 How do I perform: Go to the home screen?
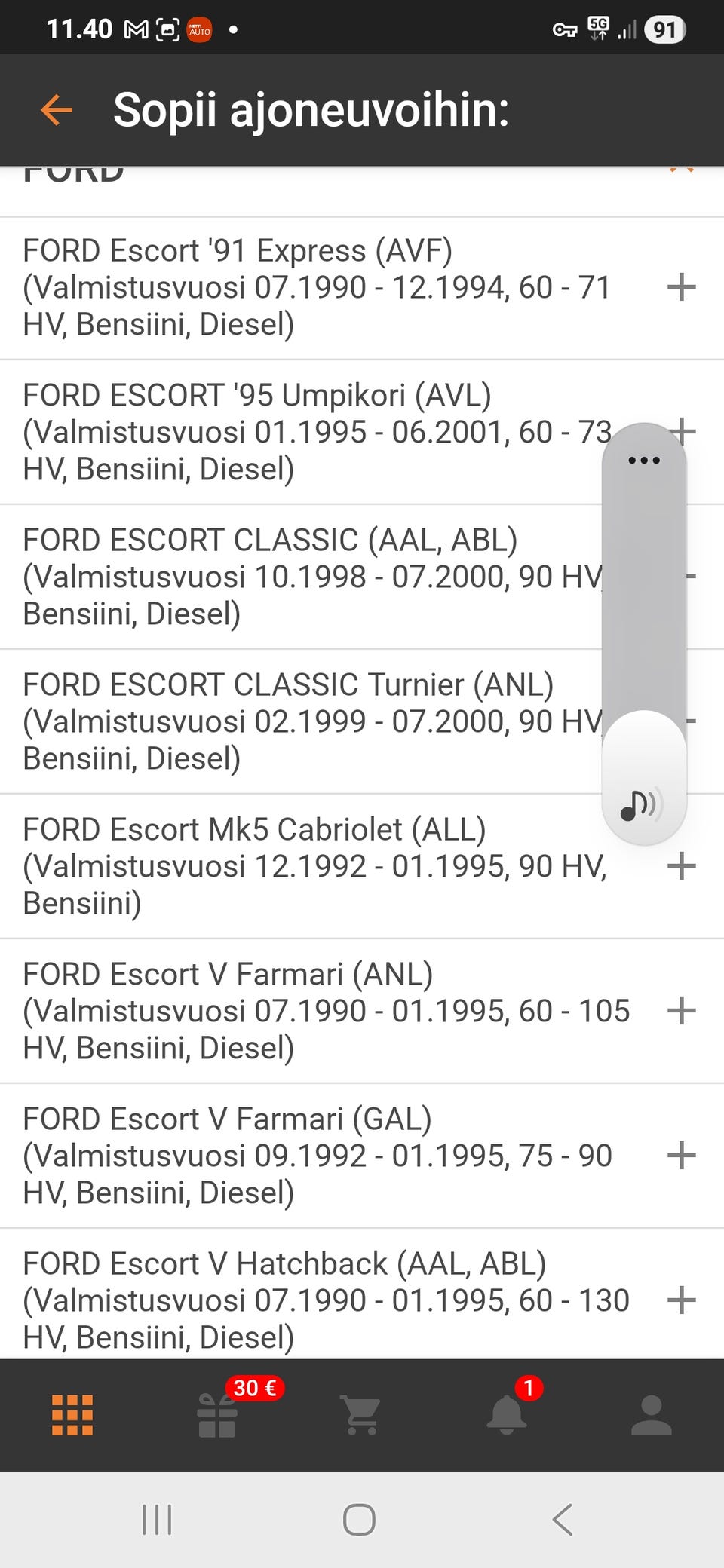[x=359, y=1519]
